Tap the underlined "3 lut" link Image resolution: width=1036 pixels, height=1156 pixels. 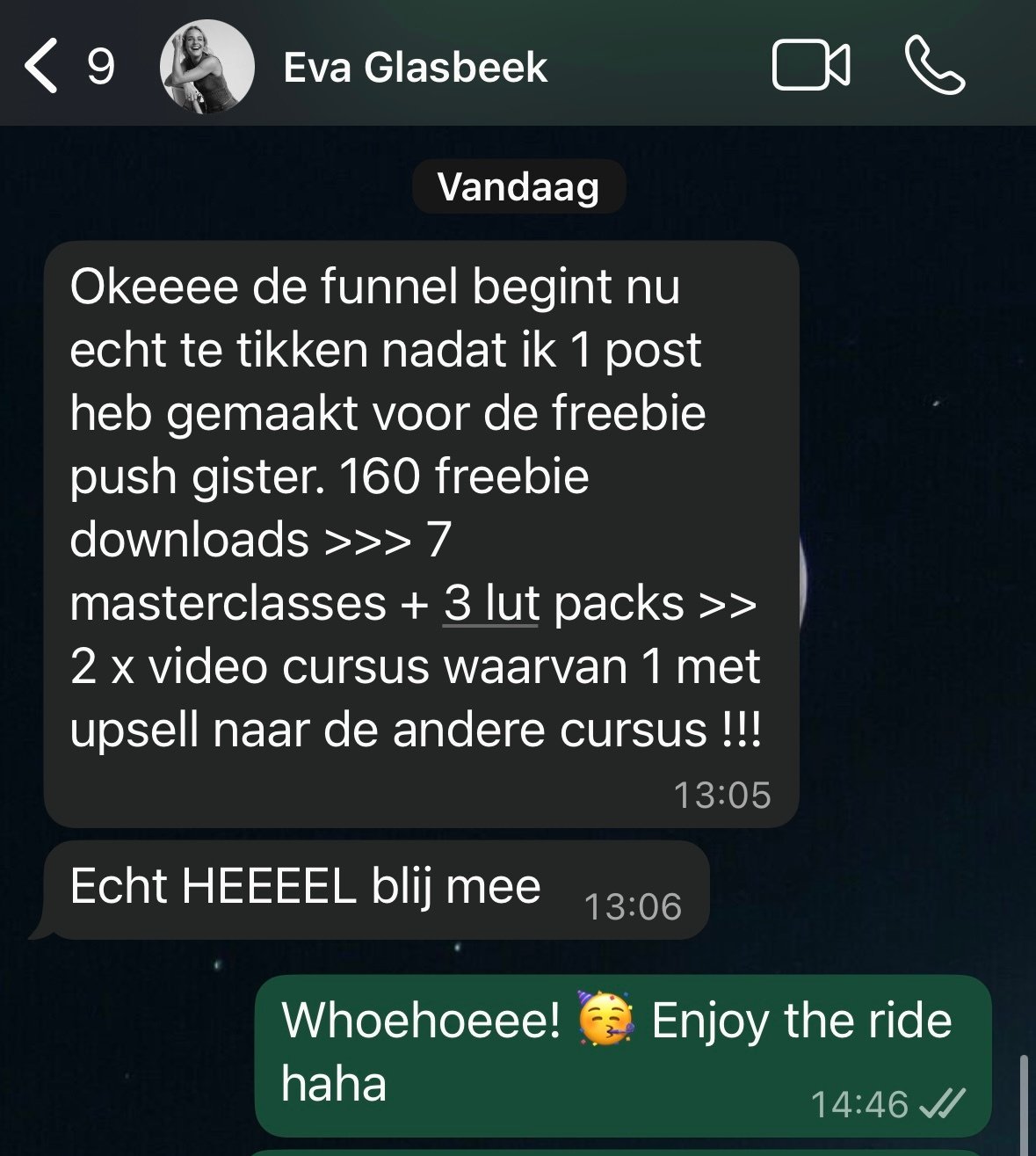[490, 604]
